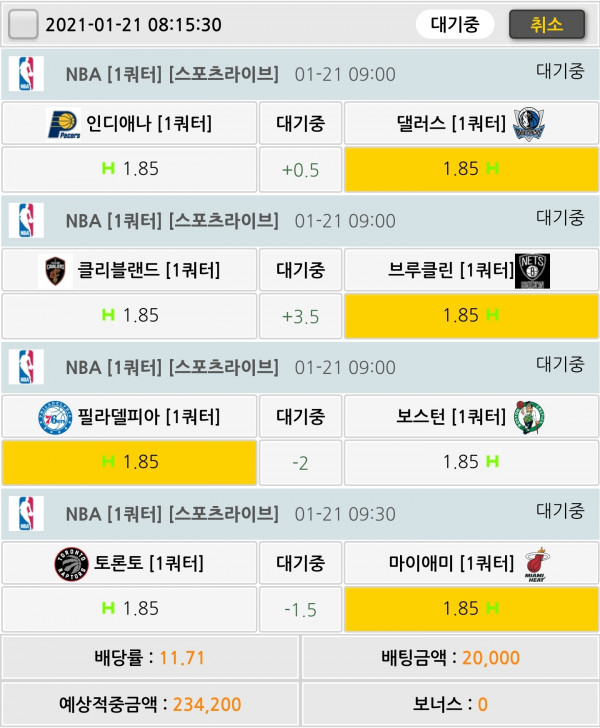The image size is (600, 728).
Task: Check the box for the 2021-01-21 08:15:30 bet
Action: [22, 24]
